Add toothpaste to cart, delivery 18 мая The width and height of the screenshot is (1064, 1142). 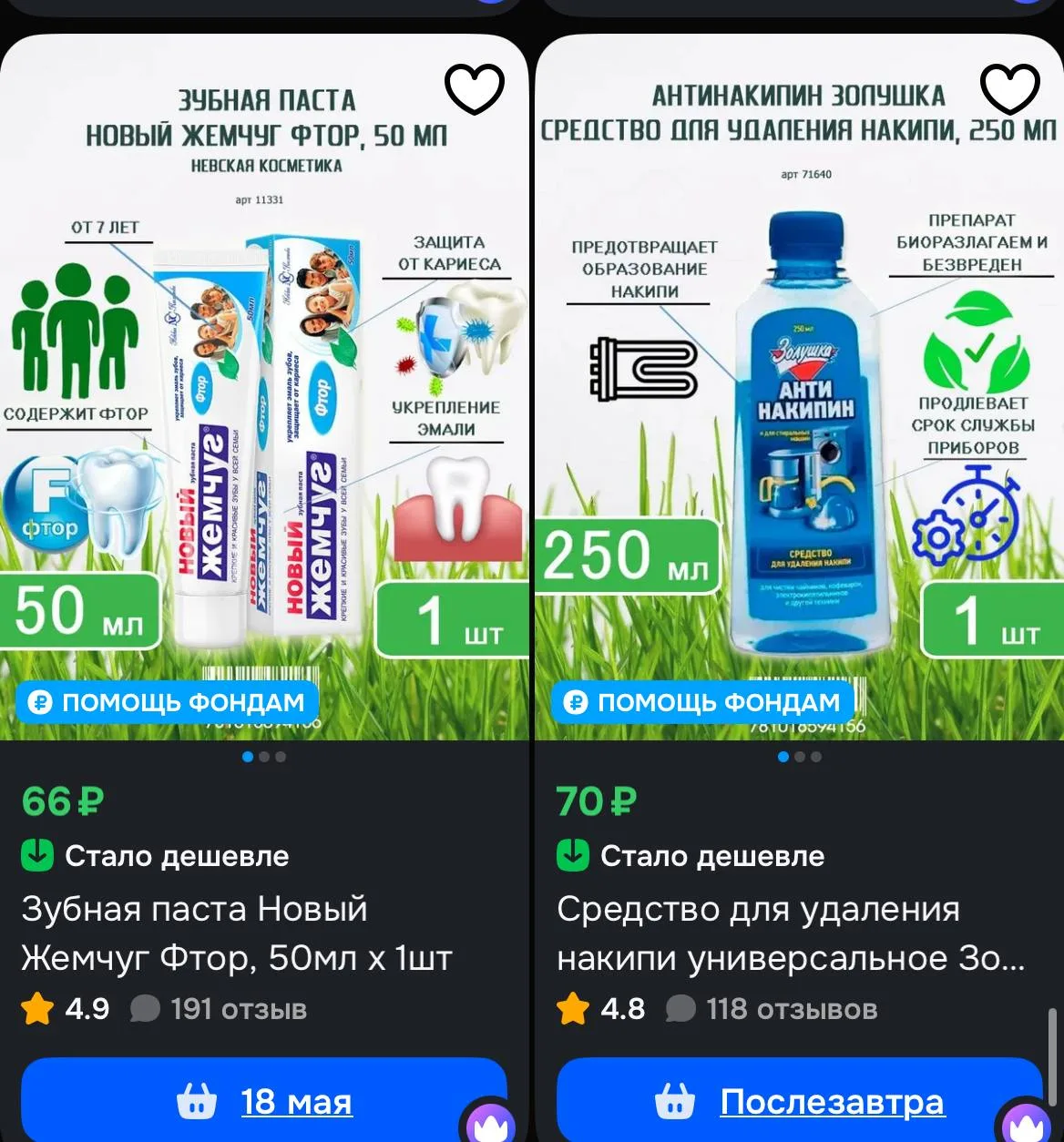(x=264, y=1100)
